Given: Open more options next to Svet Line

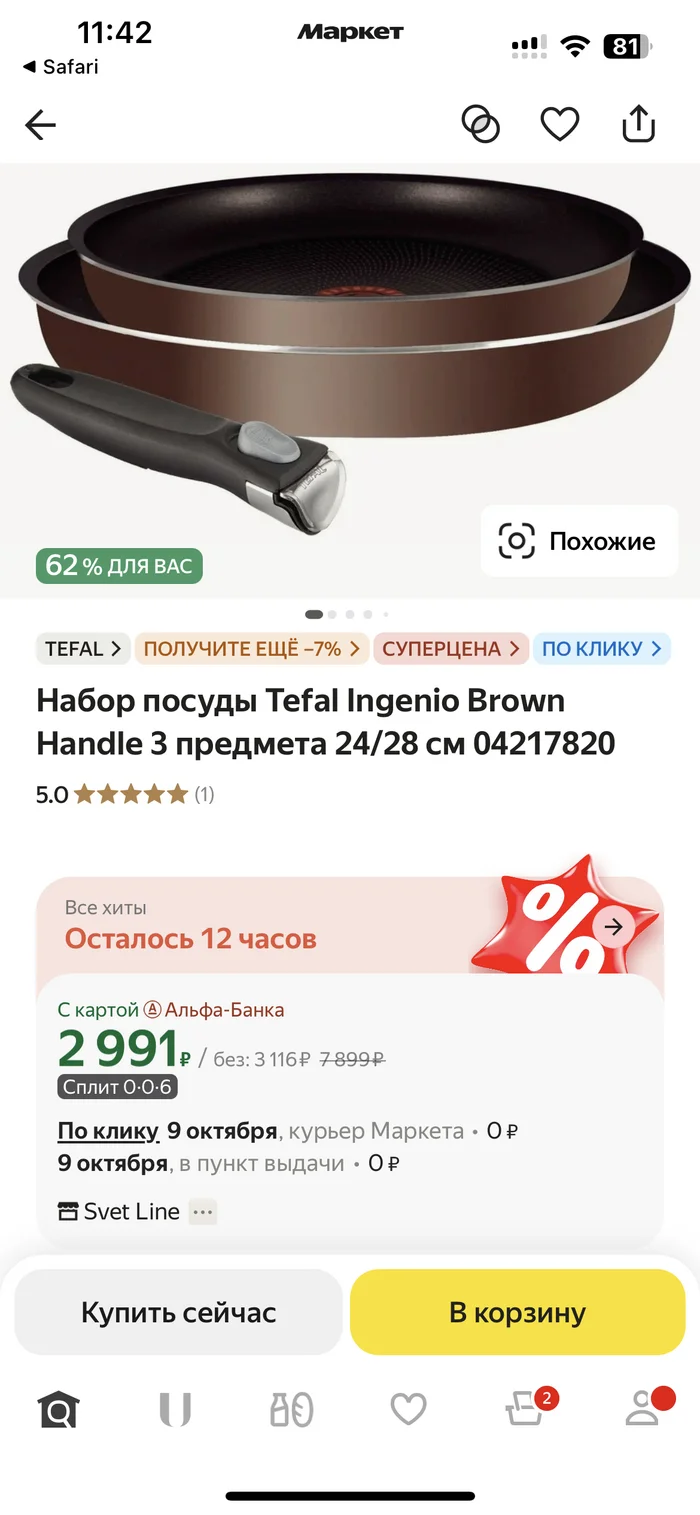Looking at the screenshot, I should [203, 1212].
